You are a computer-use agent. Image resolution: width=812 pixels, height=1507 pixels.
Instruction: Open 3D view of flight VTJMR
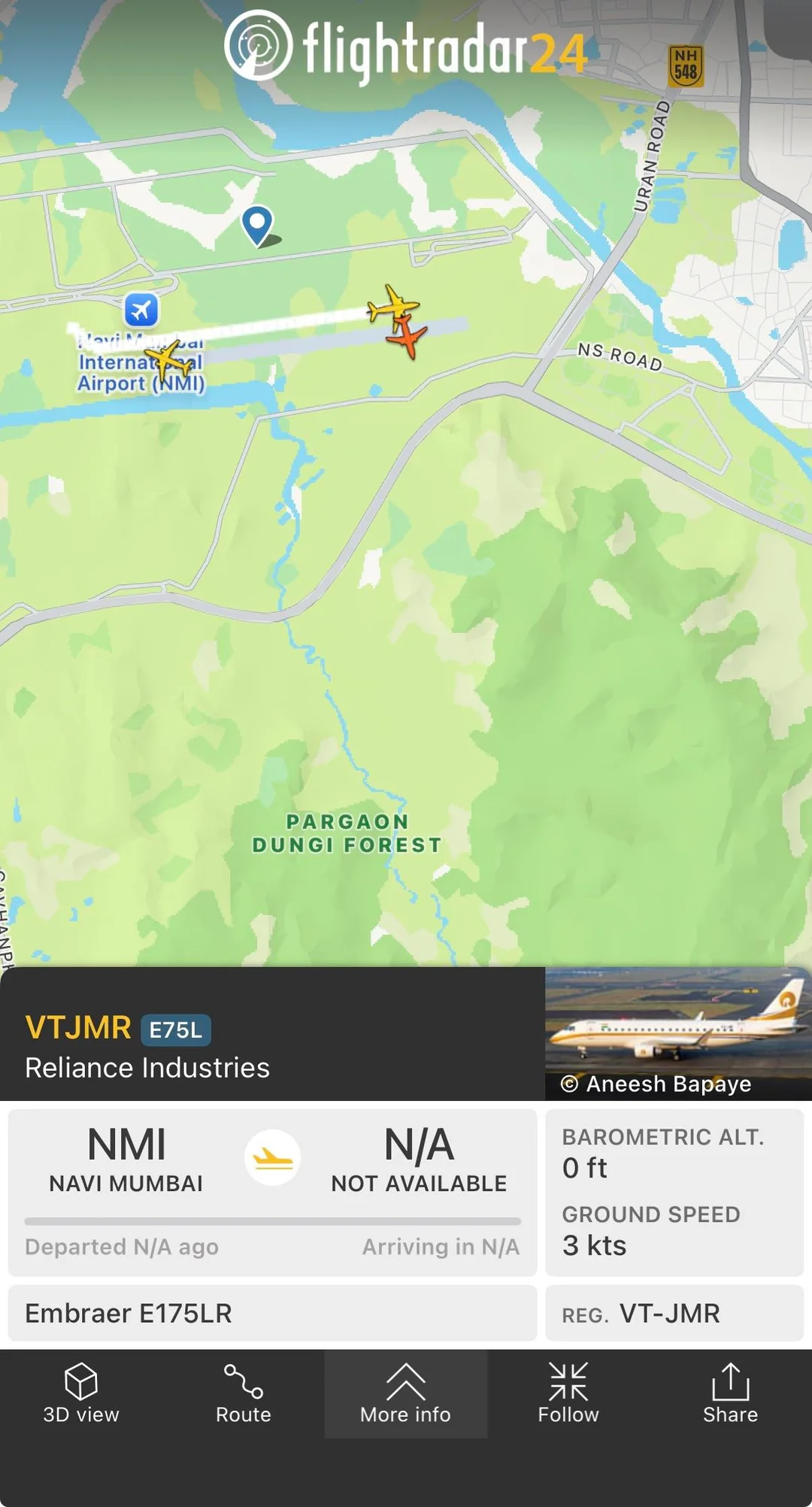click(x=80, y=1395)
